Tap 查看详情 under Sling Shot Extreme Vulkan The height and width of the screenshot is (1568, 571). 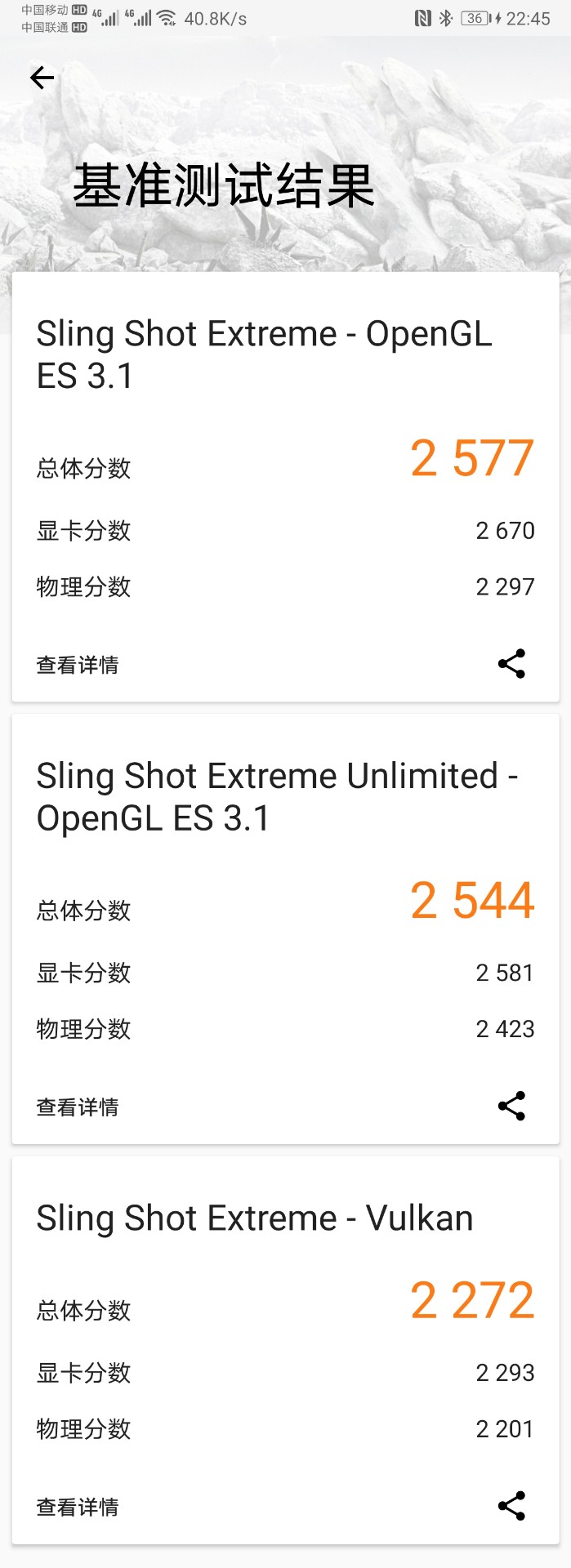coord(78,1507)
